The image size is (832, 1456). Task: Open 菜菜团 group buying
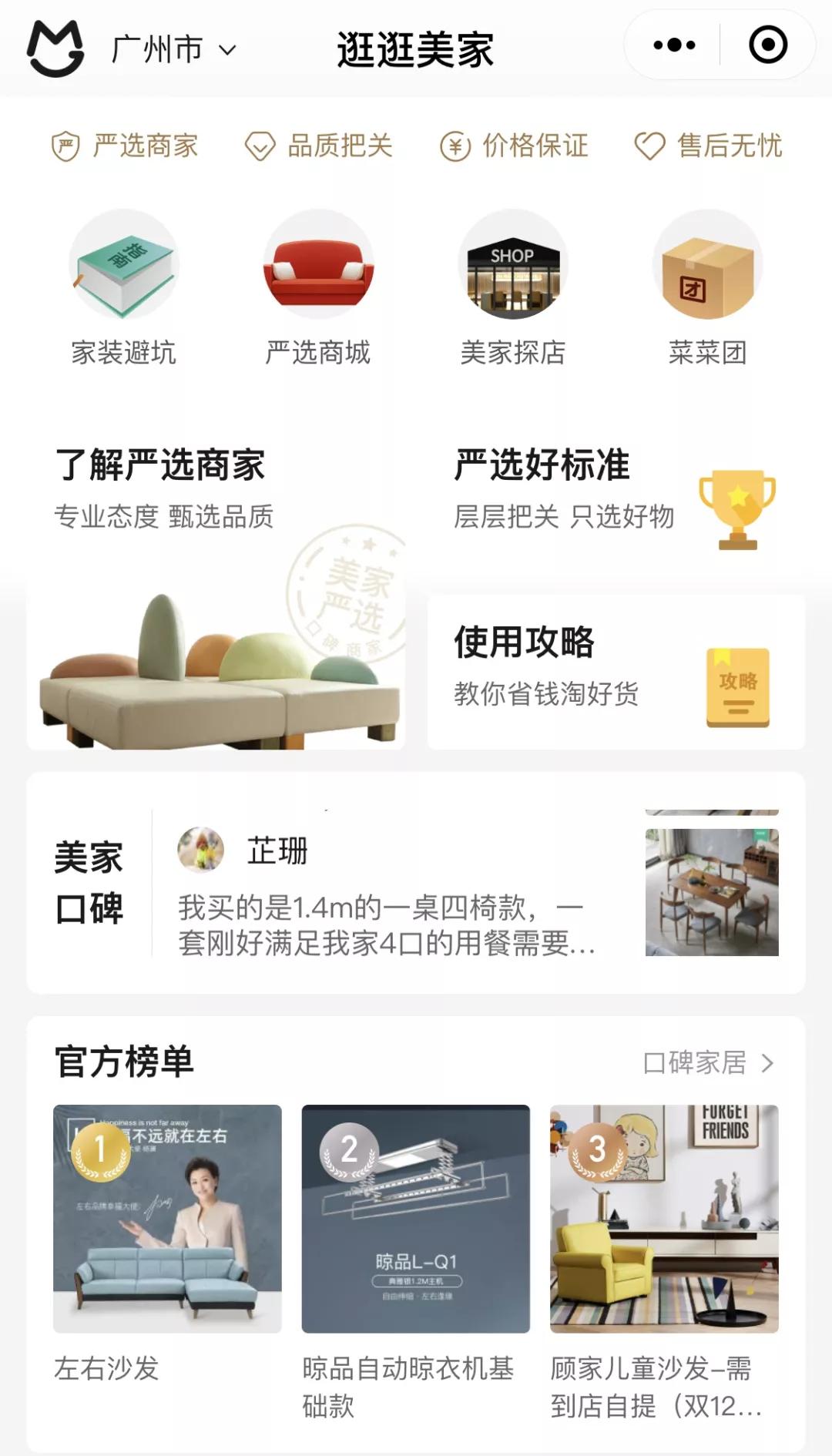pyautogui.click(x=707, y=287)
